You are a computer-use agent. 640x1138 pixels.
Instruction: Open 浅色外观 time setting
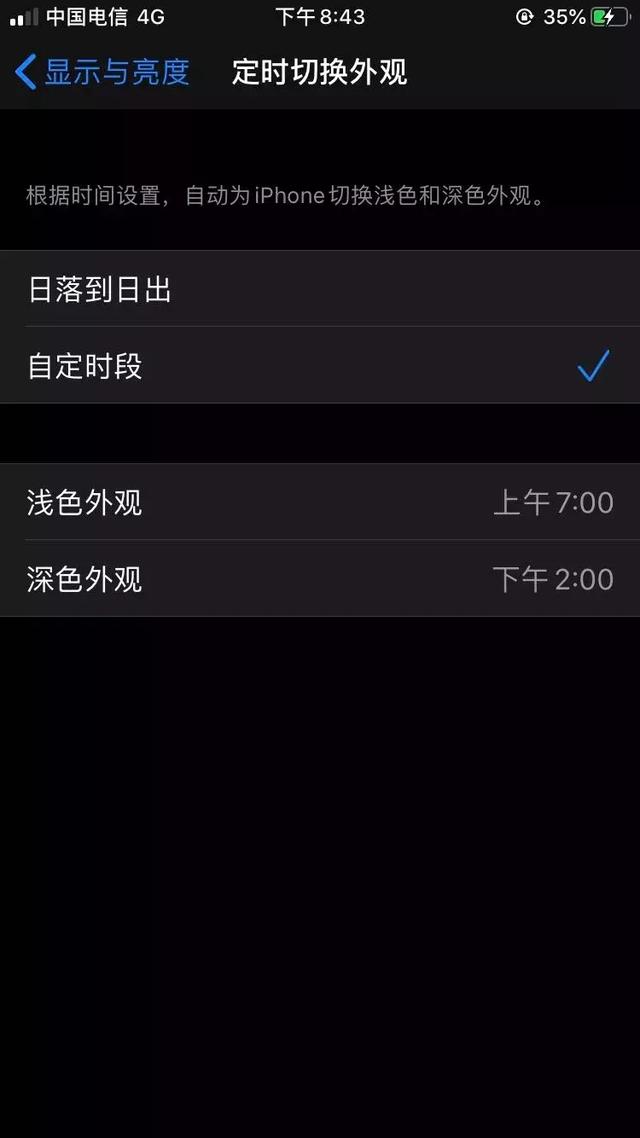coord(320,502)
